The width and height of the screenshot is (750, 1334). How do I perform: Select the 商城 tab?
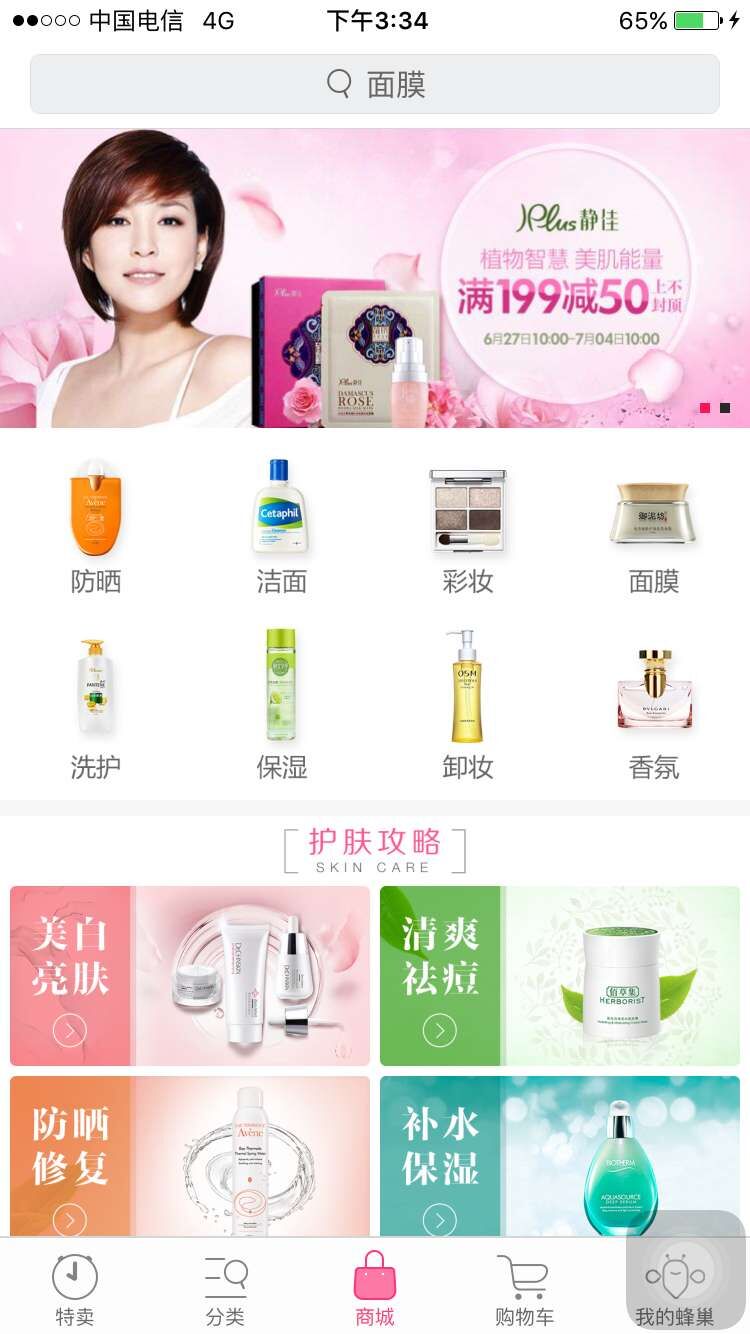(375, 1290)
